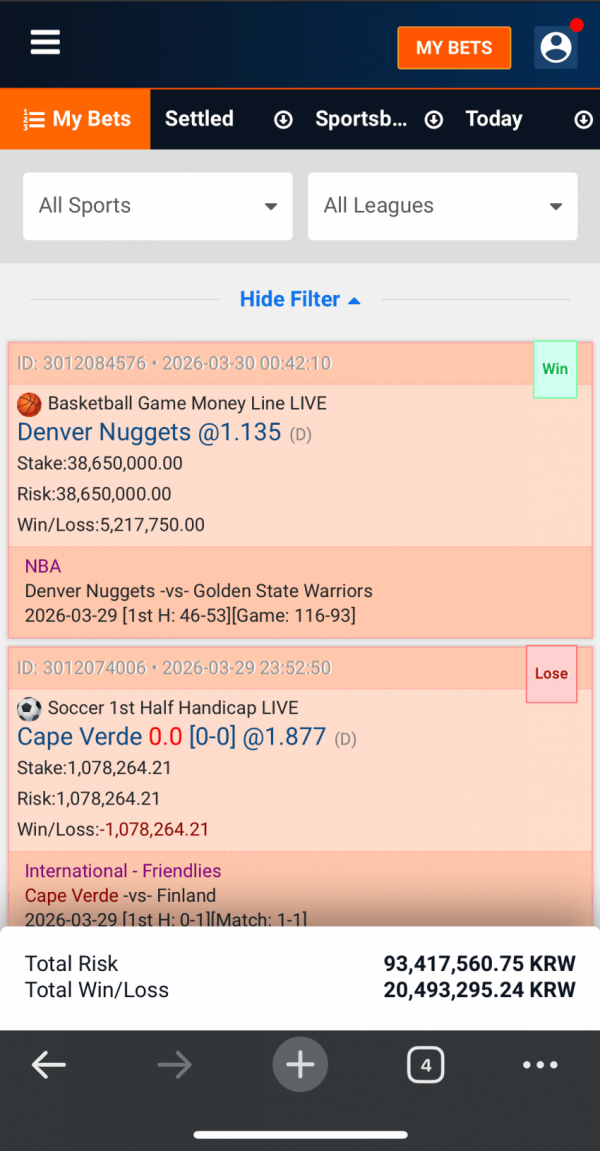Expand the All Sports dropdown

coord(158,206)
